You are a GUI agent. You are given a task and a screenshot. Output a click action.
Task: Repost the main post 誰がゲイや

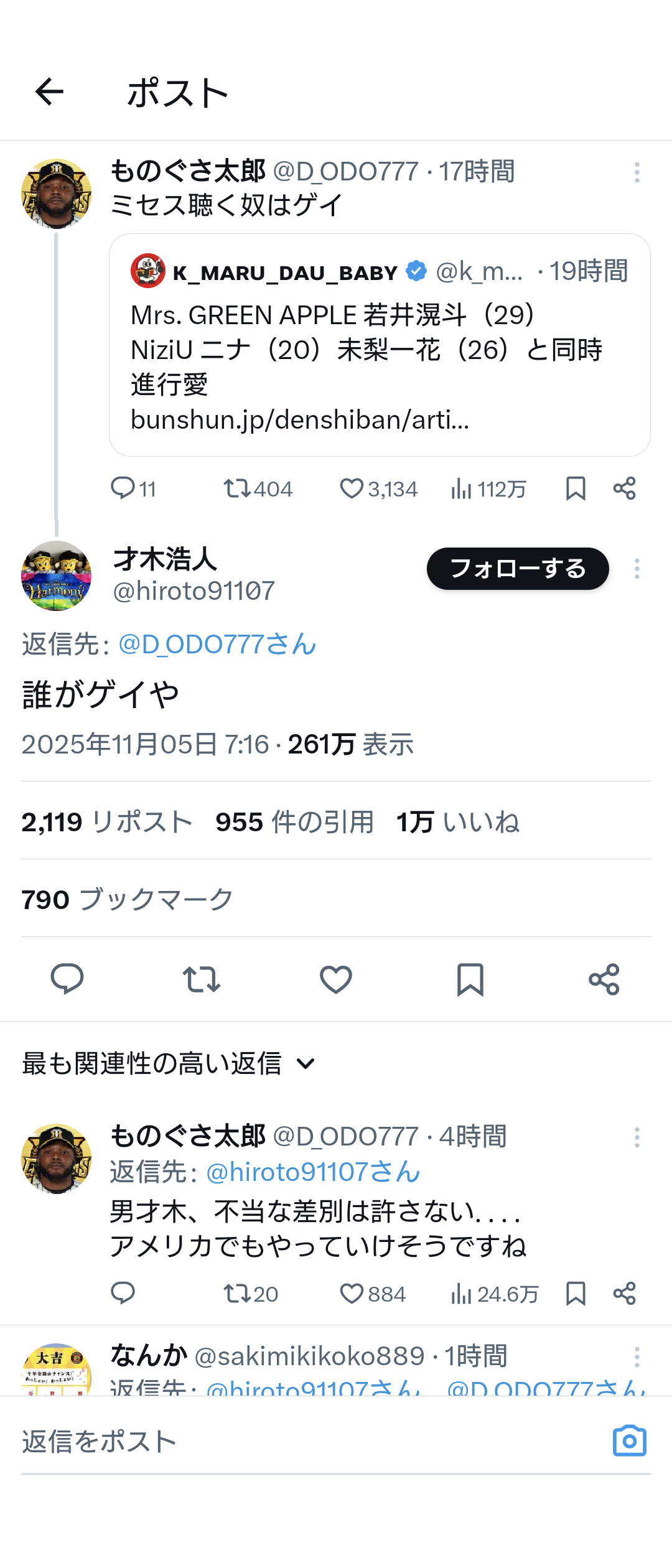(202, 979)
